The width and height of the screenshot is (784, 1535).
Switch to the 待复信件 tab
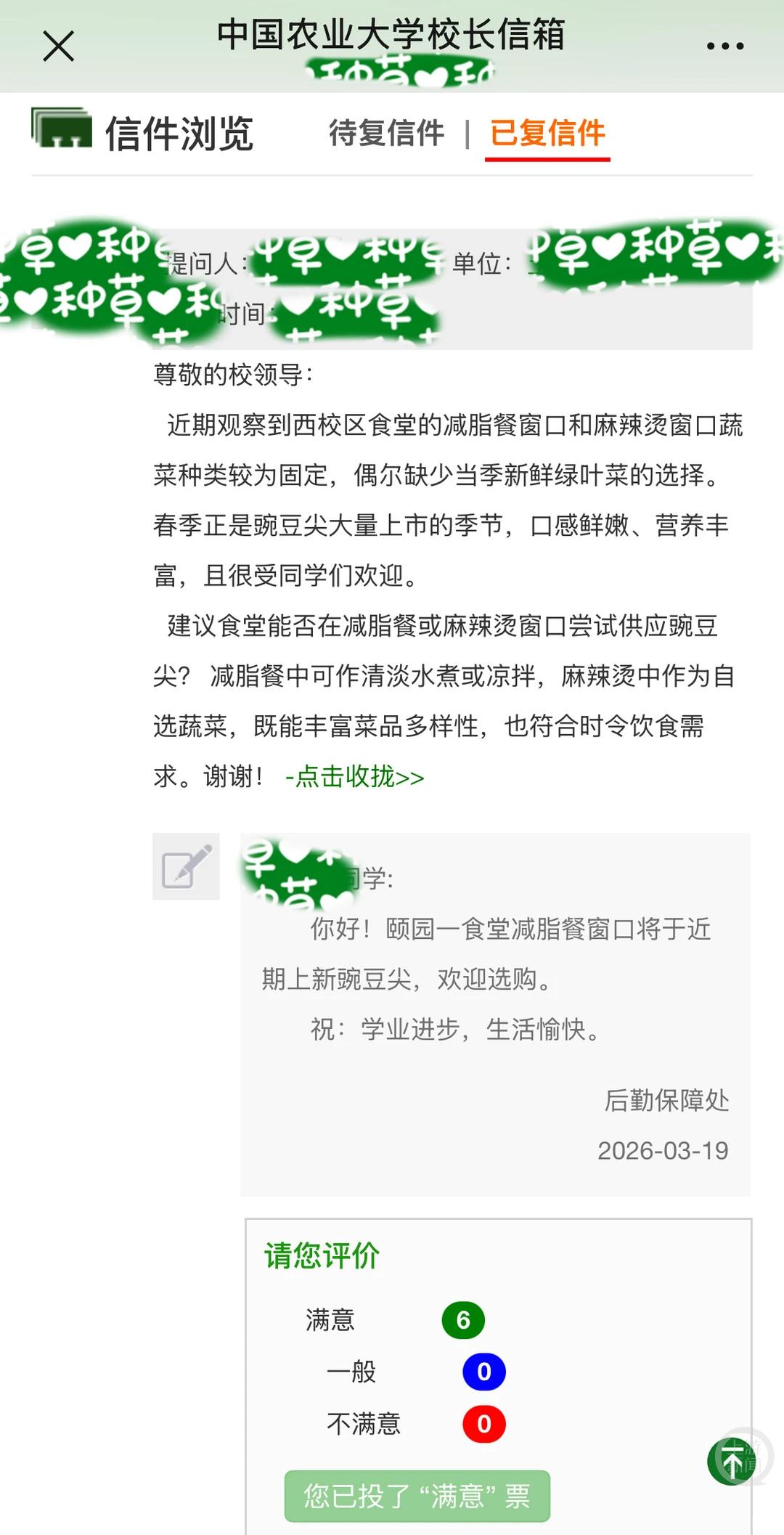(x=386, y=134)
